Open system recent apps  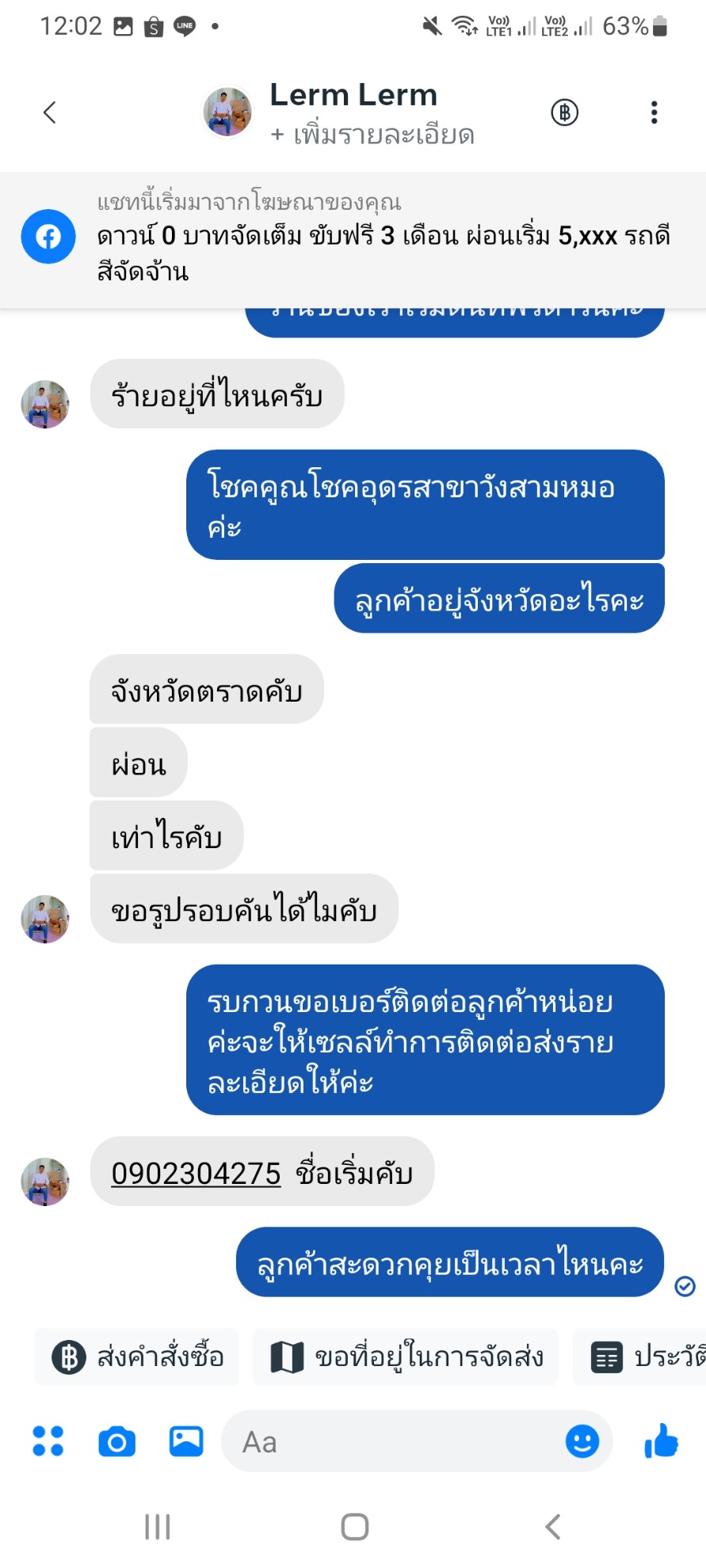pos(158,1526)
